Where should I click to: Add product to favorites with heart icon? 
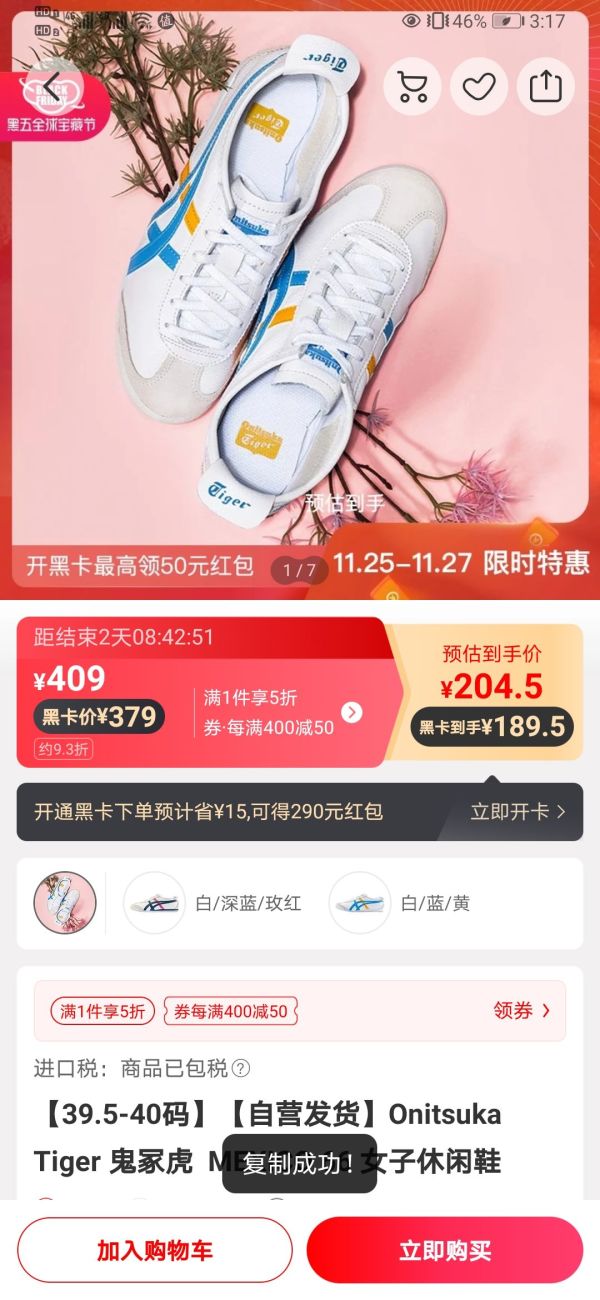coord(479,87)
